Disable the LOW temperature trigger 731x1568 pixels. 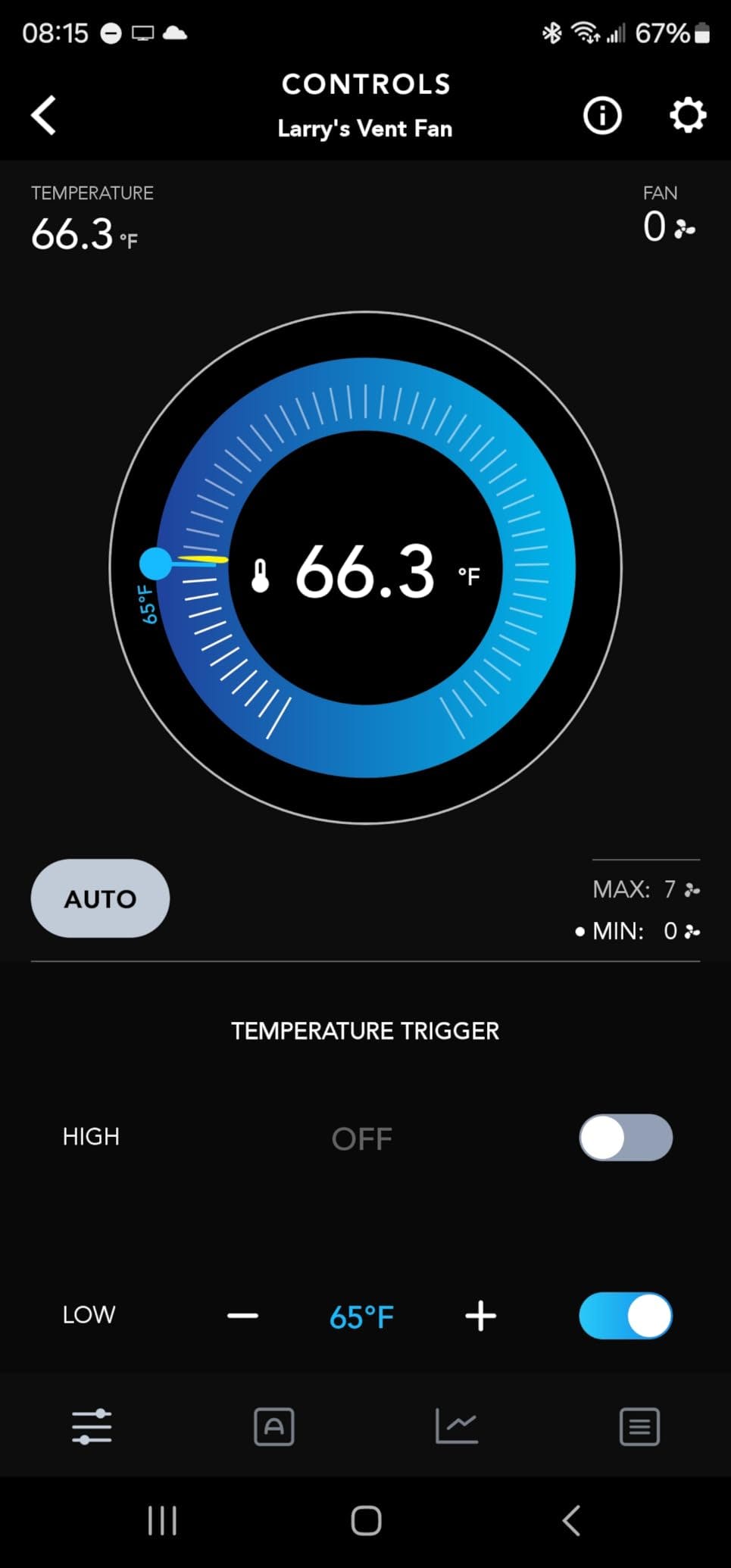pyautogui.click(x=626, y=1316)
